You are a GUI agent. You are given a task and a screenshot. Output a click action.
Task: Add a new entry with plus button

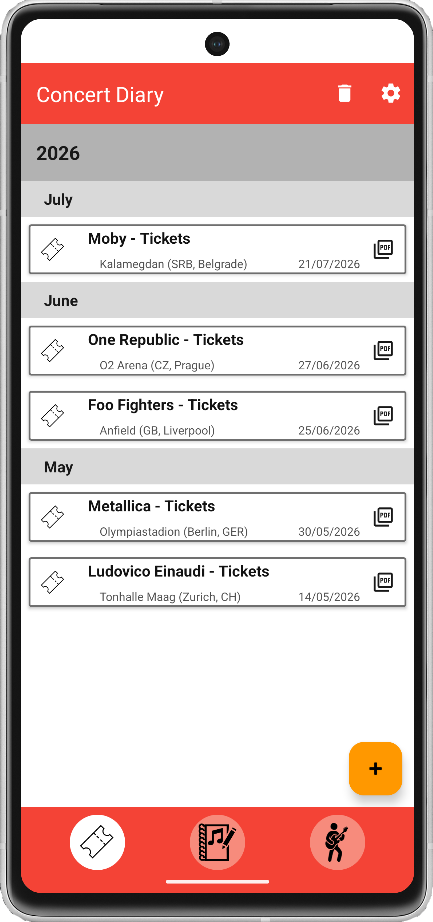point(375,769)
